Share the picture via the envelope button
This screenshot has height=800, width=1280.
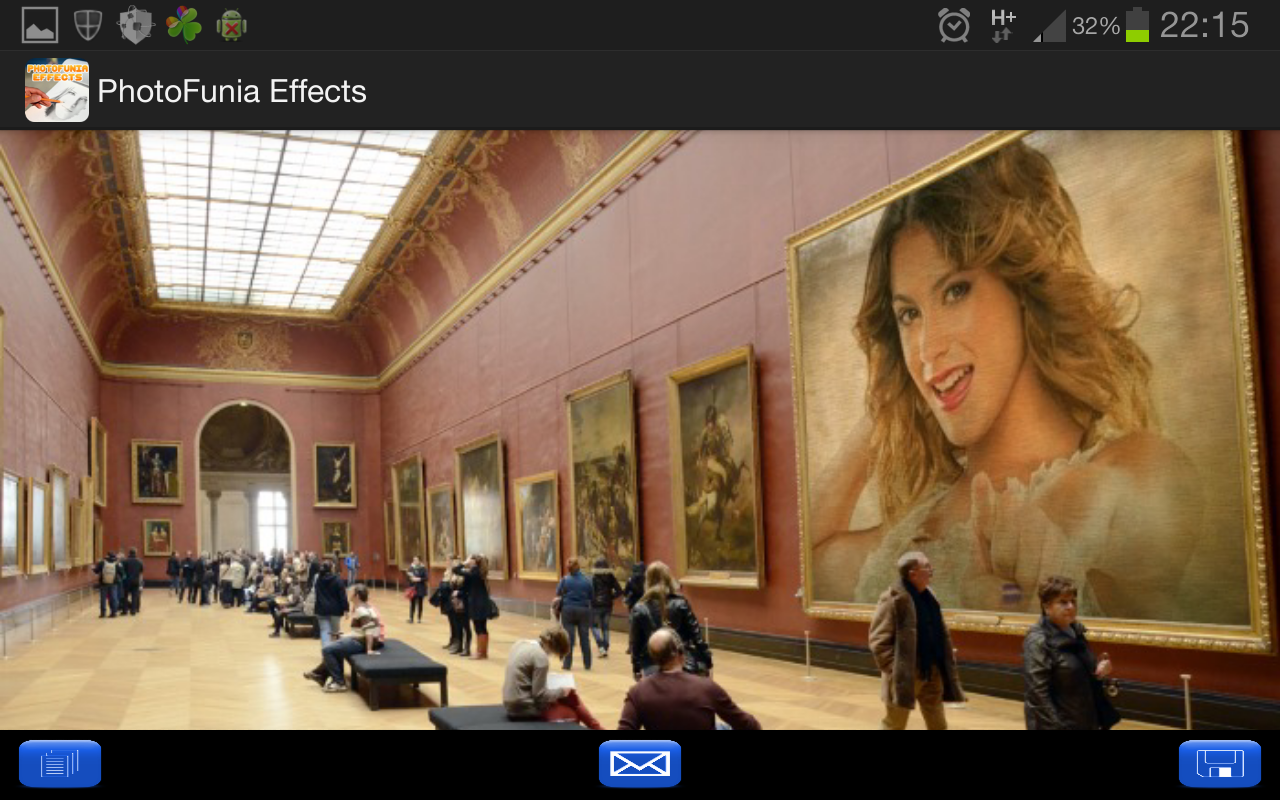(640, 764)
